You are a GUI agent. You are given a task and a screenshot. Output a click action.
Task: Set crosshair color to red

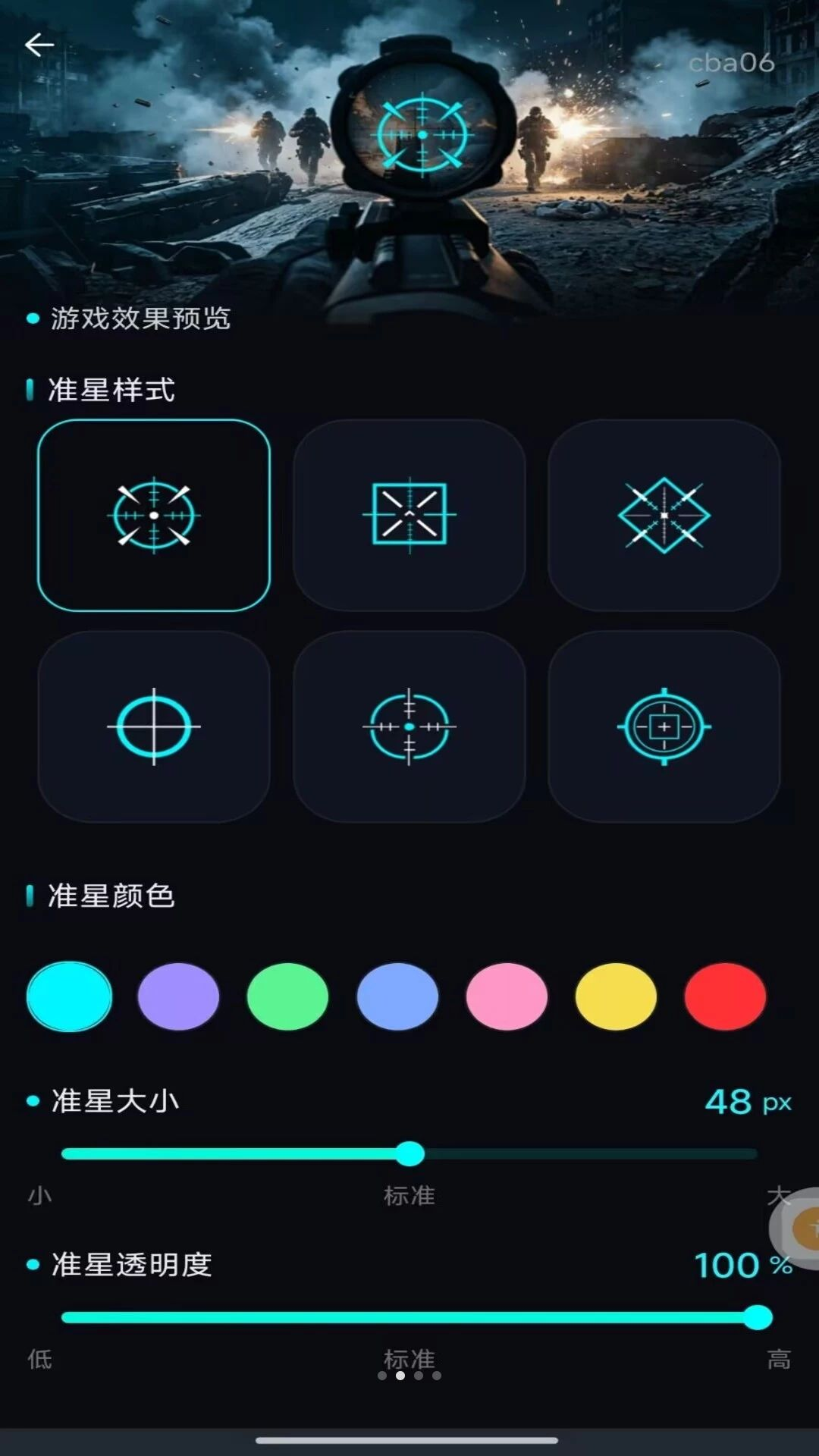(x=725, y=996)
